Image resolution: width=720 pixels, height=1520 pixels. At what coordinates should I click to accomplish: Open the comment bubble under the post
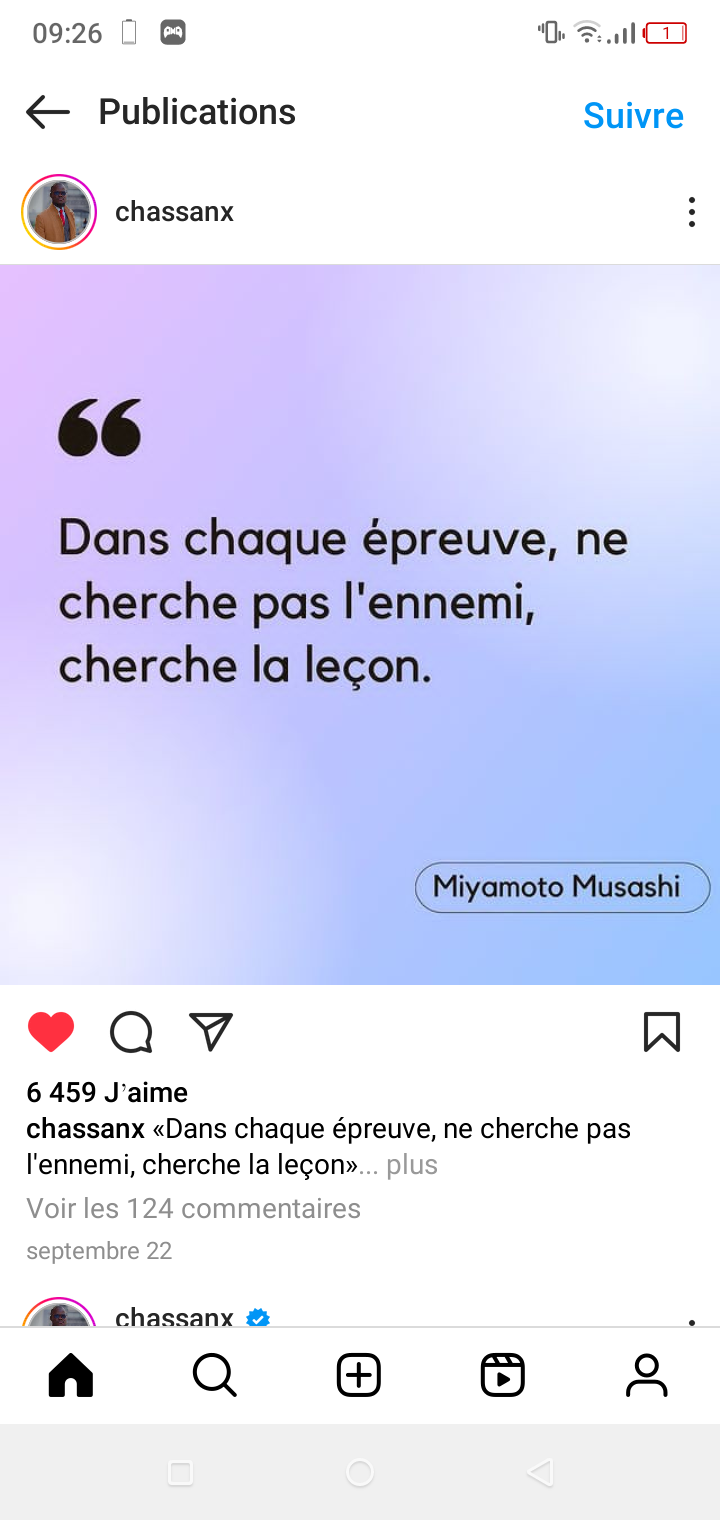point(131,1032)
